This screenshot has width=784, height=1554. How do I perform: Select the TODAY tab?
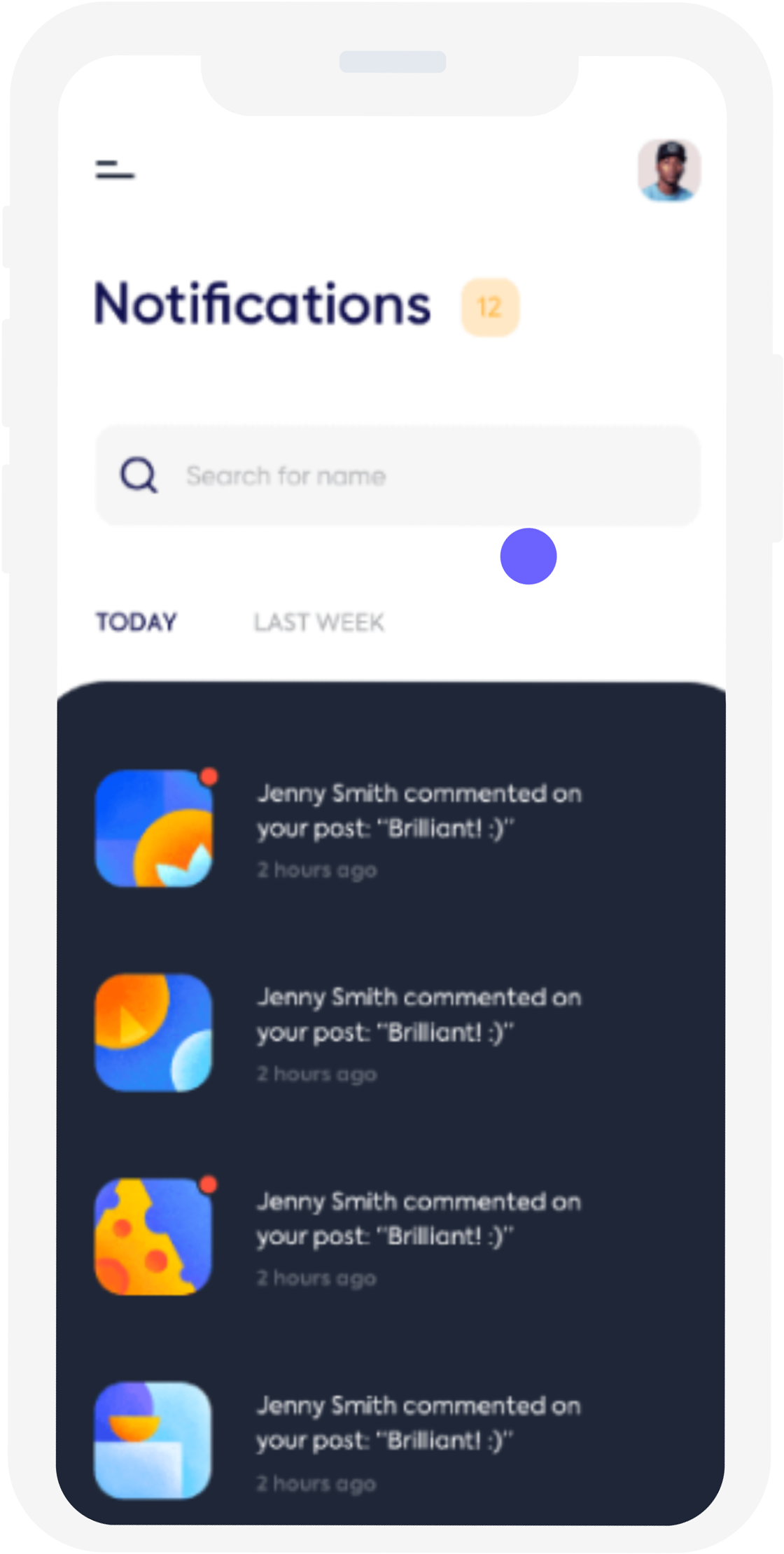[137, 622]
